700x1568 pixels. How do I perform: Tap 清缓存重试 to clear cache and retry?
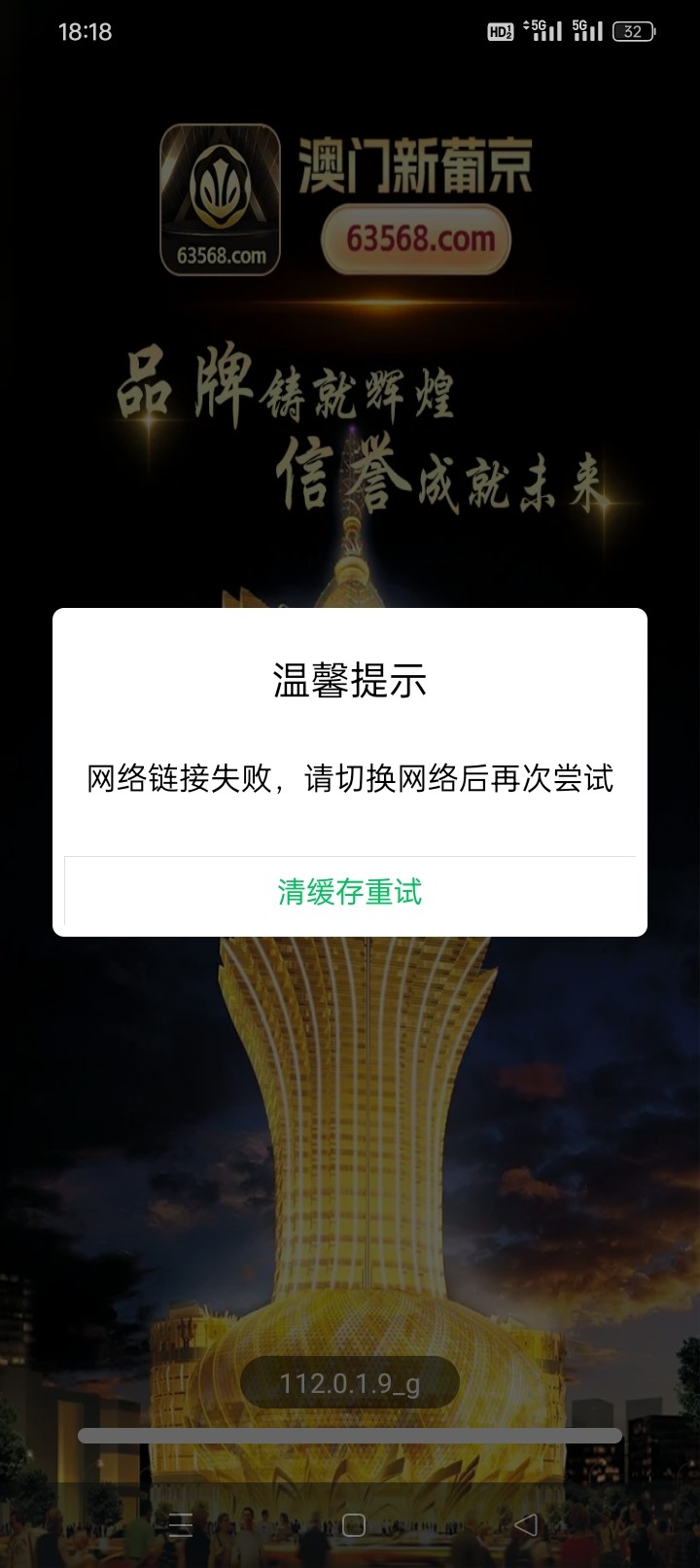(x=350, y=892)
